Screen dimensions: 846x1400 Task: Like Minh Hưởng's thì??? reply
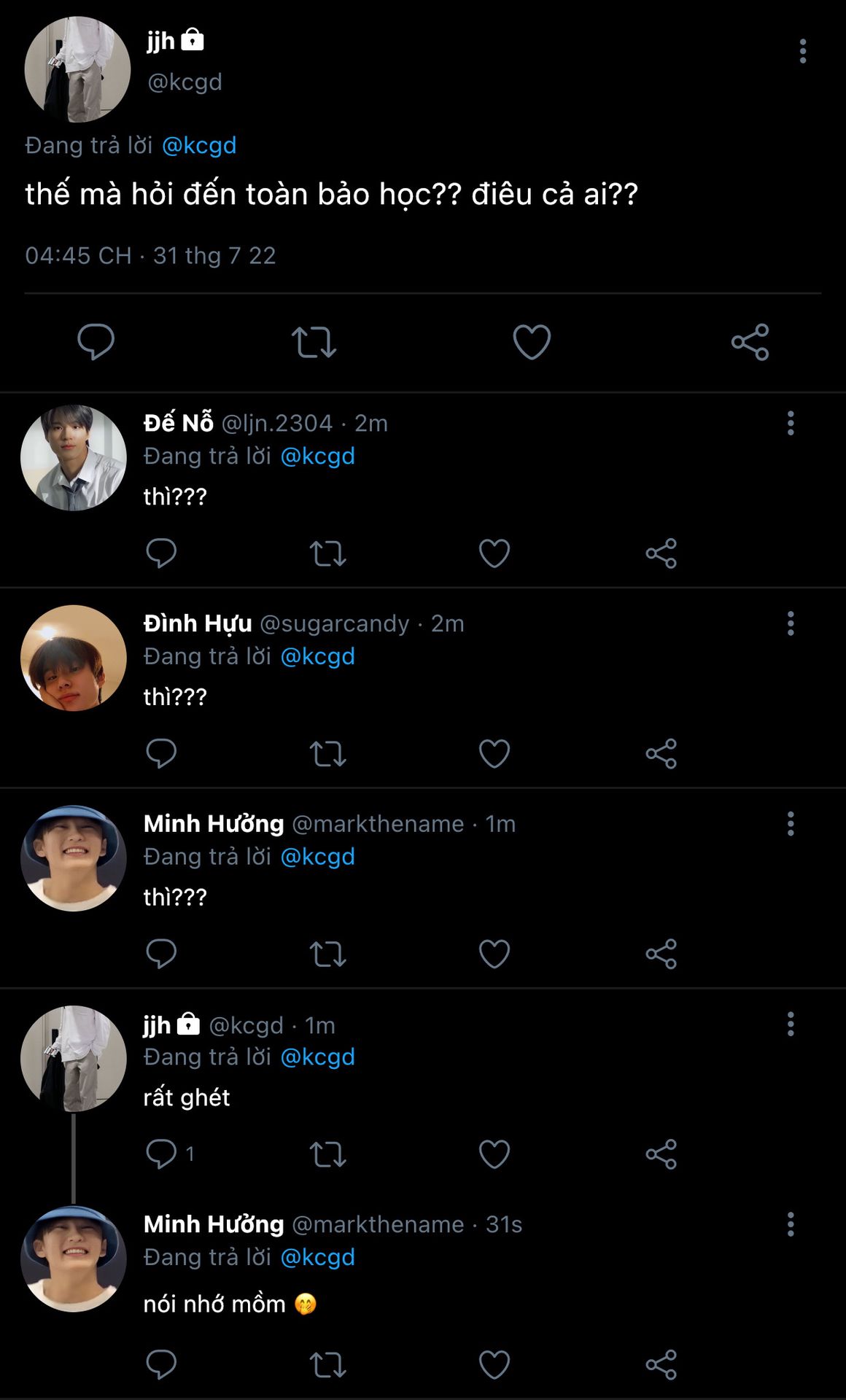point(494,954)
